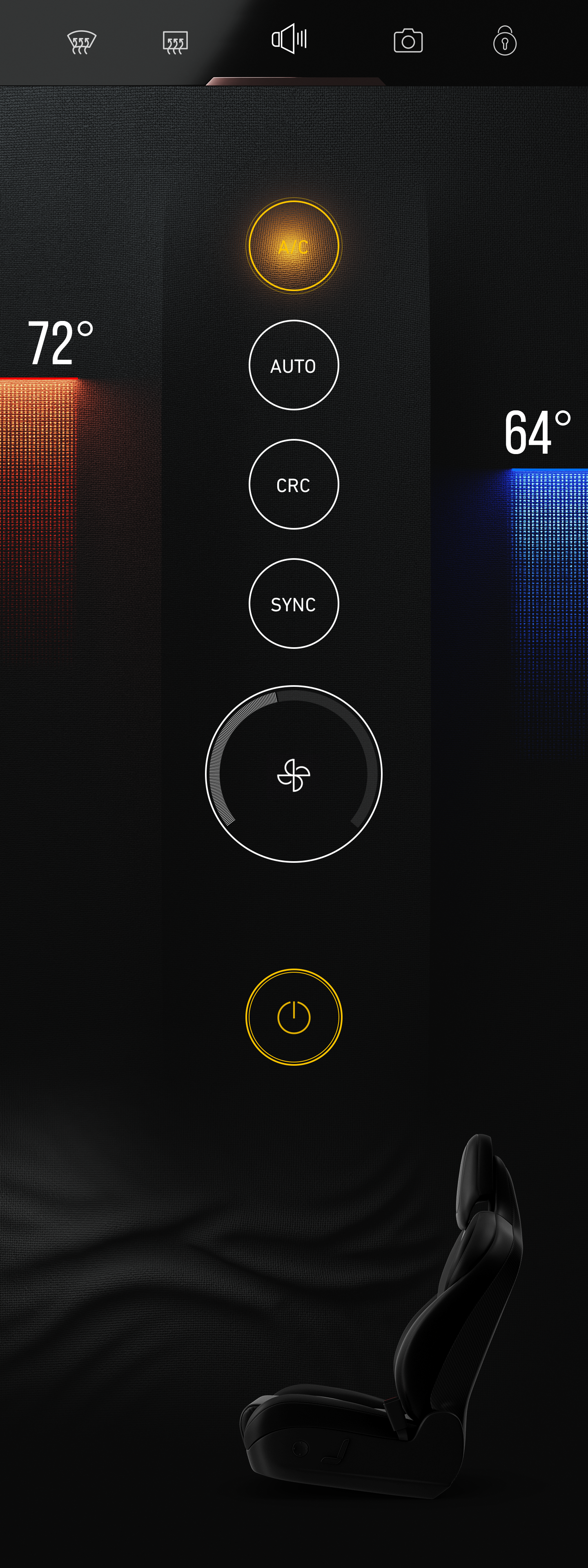
Task: Toggle the A/C button off
Action: tap(294, 246)
